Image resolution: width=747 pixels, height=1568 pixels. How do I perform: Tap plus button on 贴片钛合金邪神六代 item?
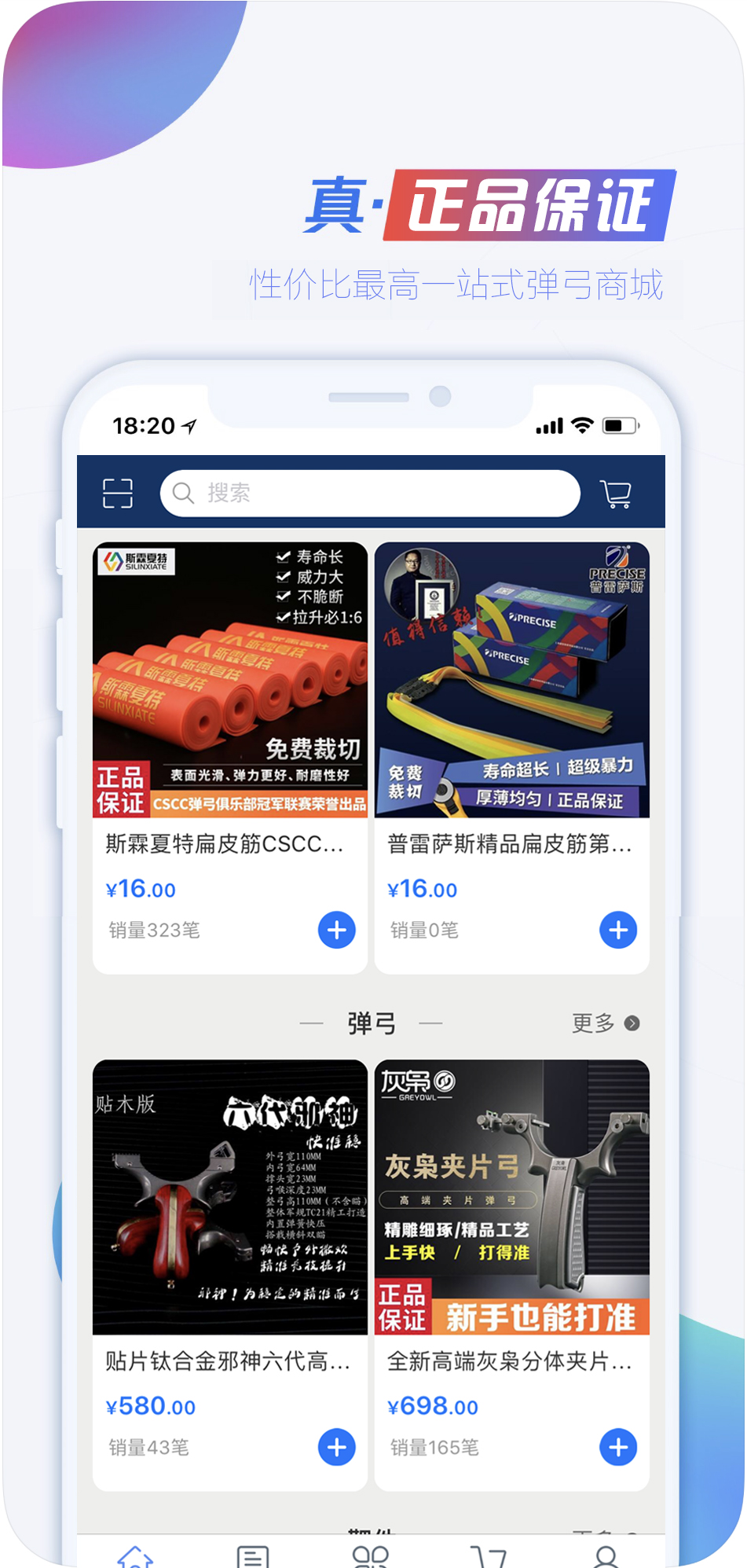(x=336, y=1447)
